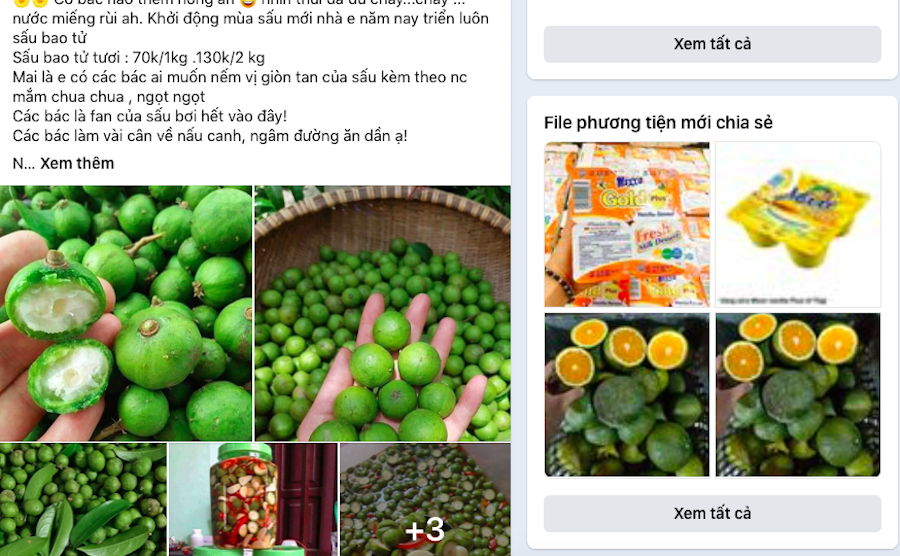Open the photo of the halved green fruit
900x556 pixels.
coord(126,313)
